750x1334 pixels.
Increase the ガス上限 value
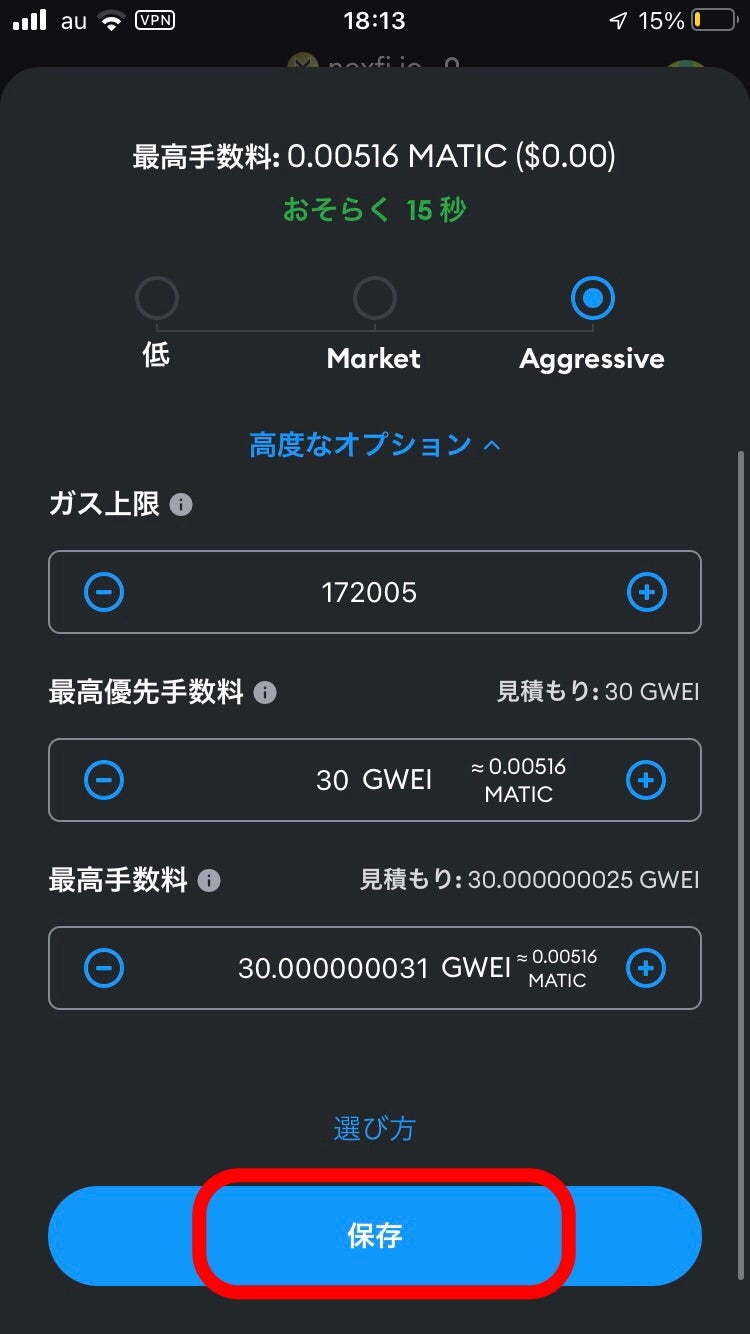[646, 592]
